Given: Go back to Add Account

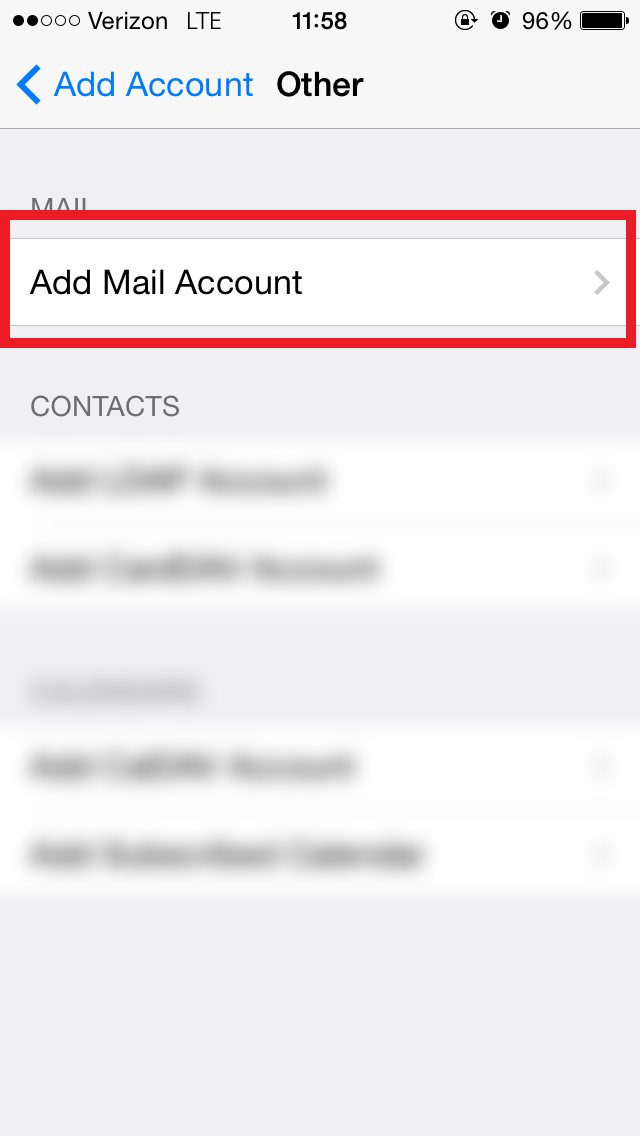Looking at the screenshot, I should [x=135, y=85].
